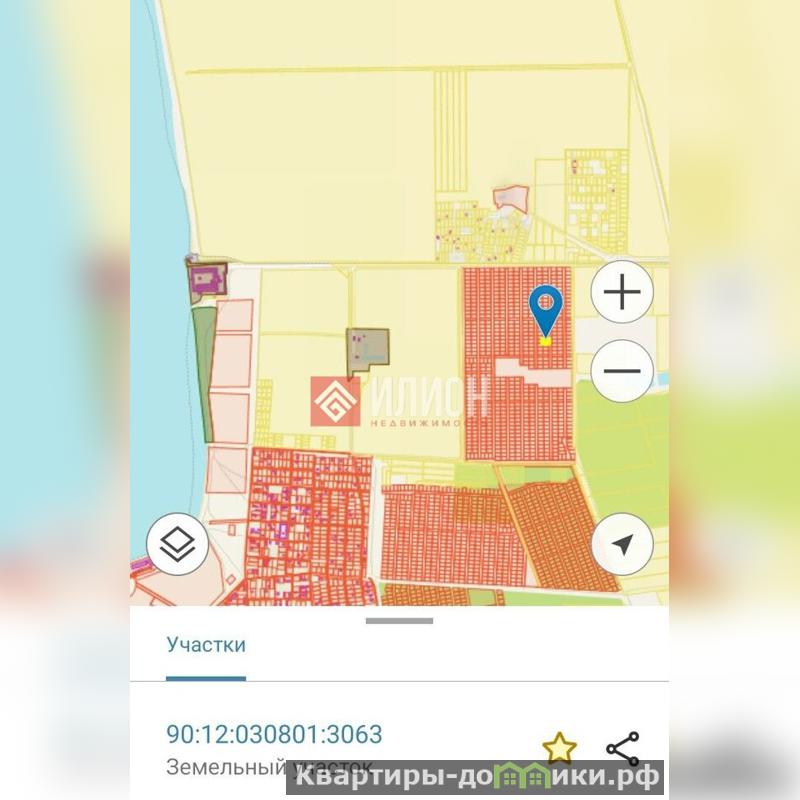
Task: Tap the blue location pin on the map
Action: (x=546, y=309)
